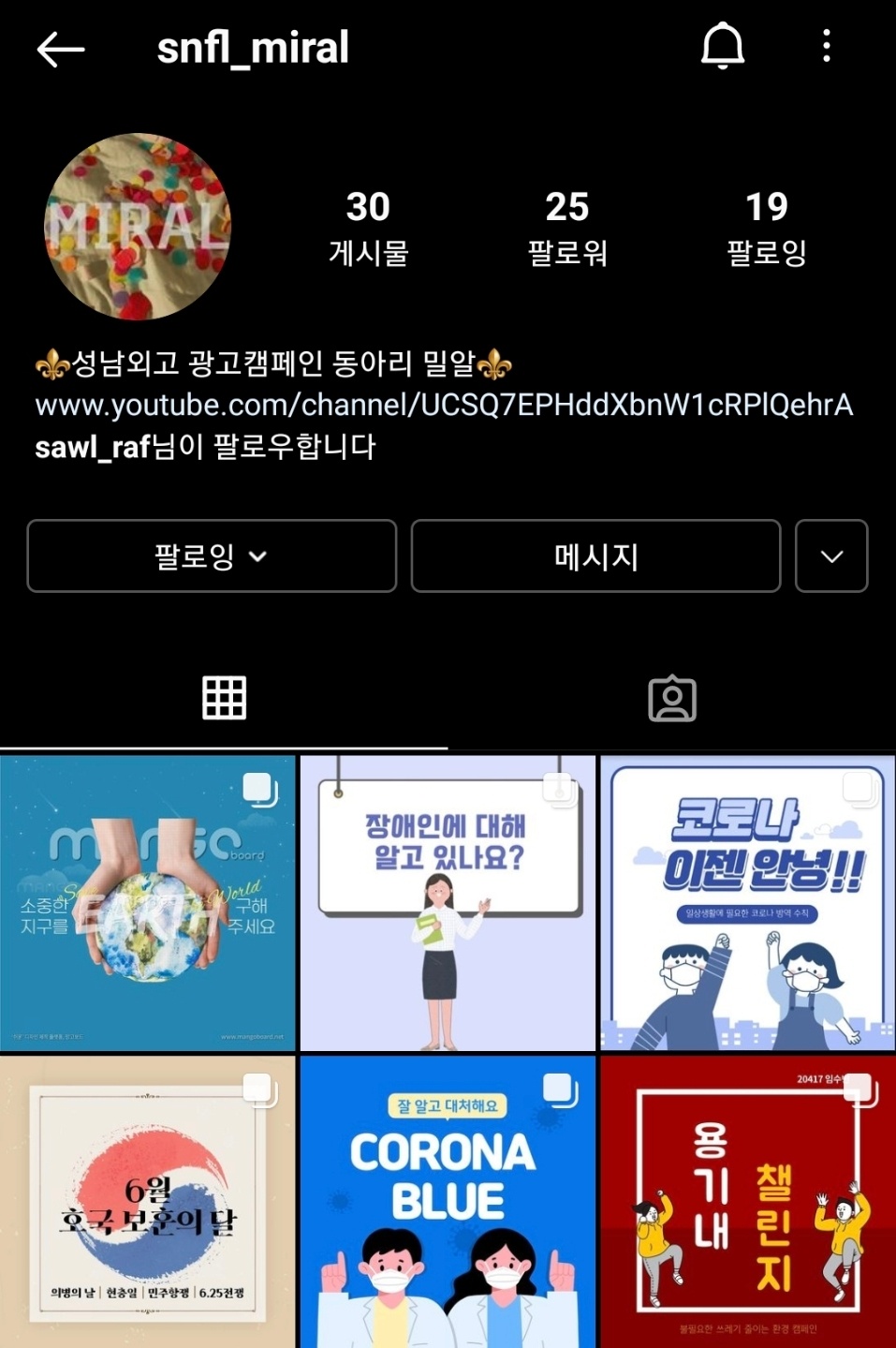The width and height of the screenshot is (896, 1348).
Task: Open the YouTube channel link in bio
Action: click(x=444, y=406)
